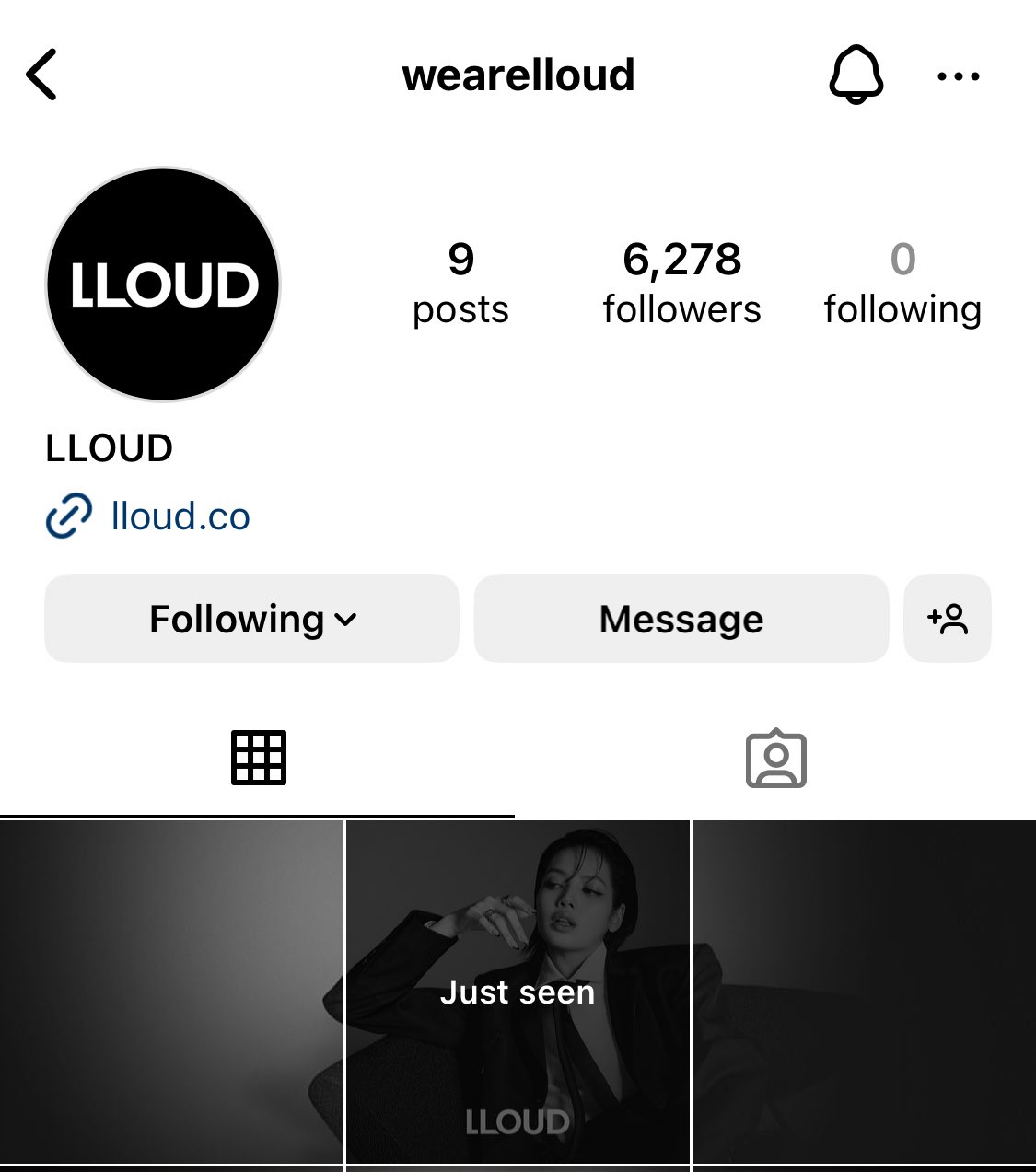Switch to the tagged photos tab
The width and height of the screenshot is (1036, 1172).
tap(775, 759)
